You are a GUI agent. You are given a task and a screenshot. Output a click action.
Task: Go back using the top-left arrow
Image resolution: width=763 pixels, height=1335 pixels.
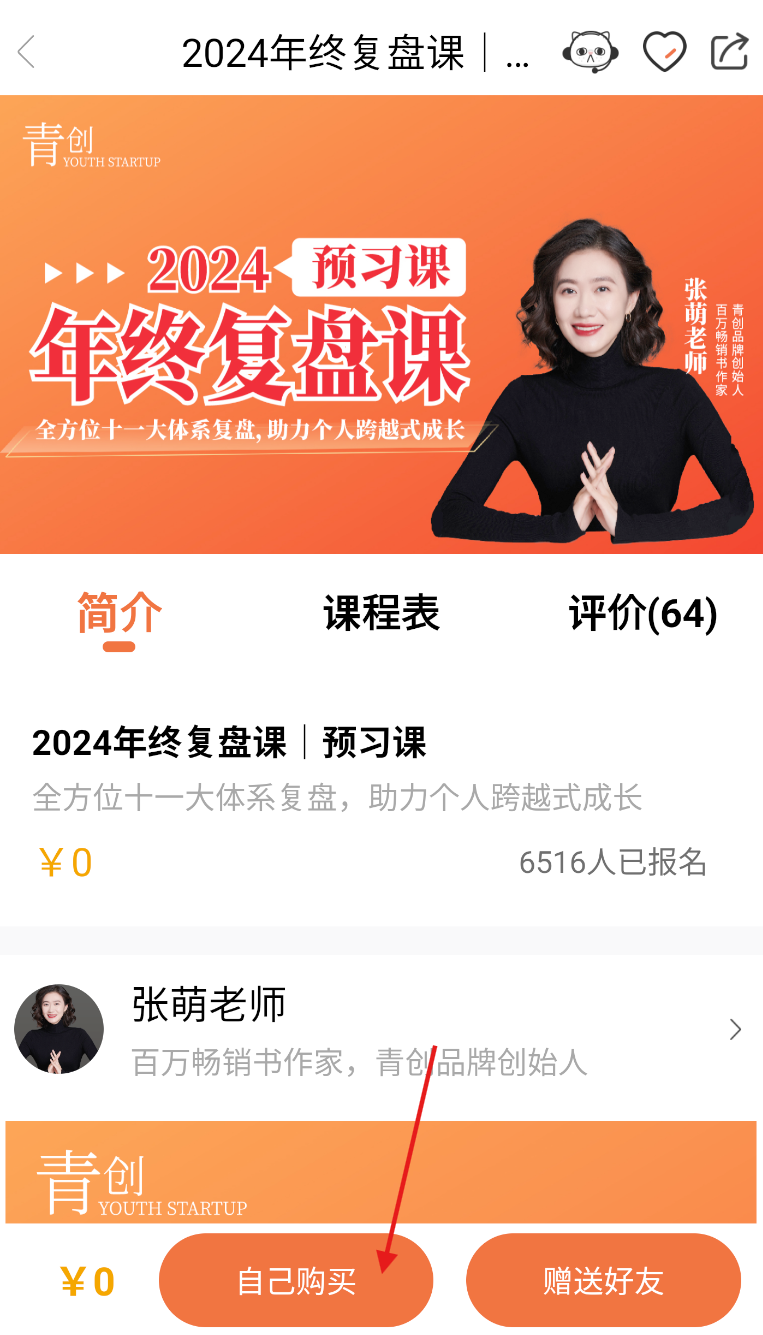tap(27, 52)
